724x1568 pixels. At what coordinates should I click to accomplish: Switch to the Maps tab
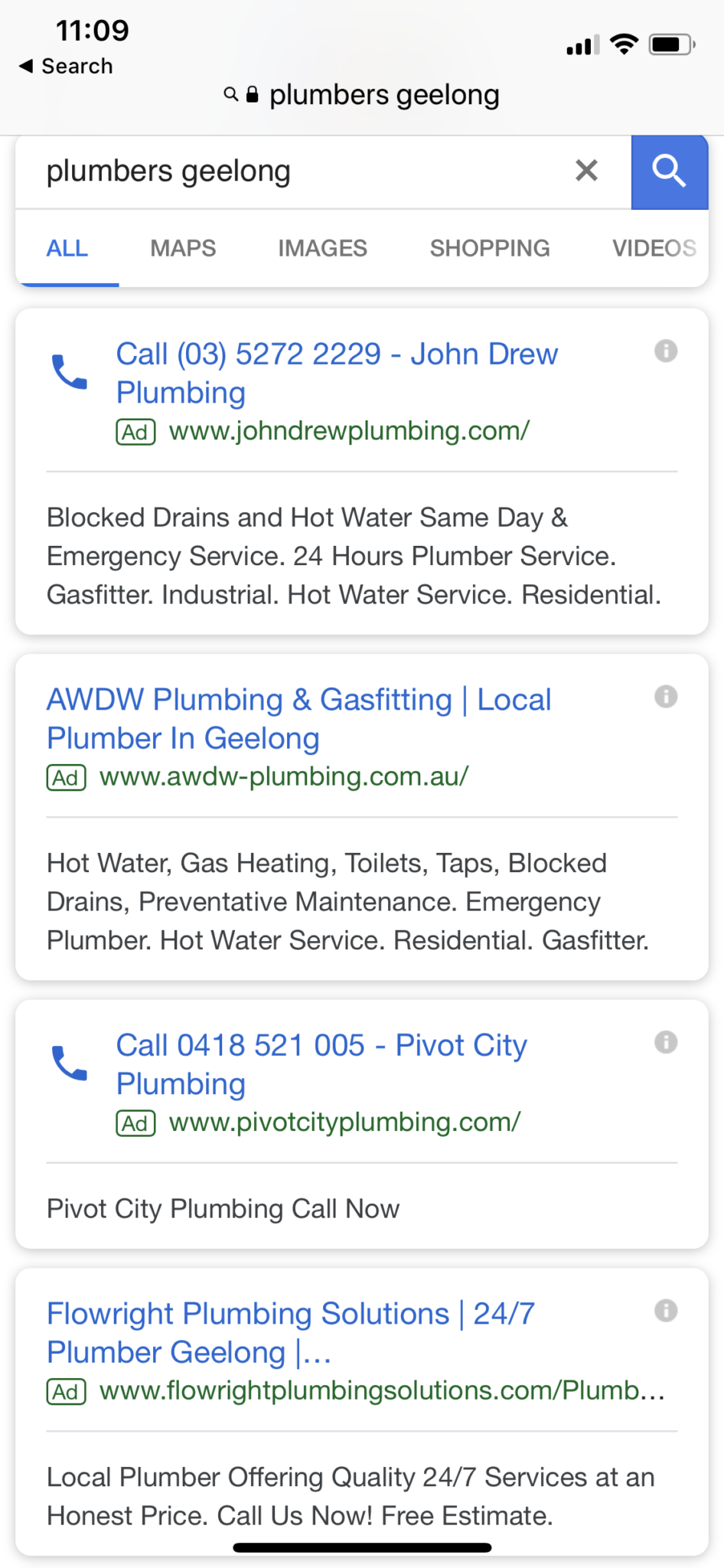coord(183,248)
